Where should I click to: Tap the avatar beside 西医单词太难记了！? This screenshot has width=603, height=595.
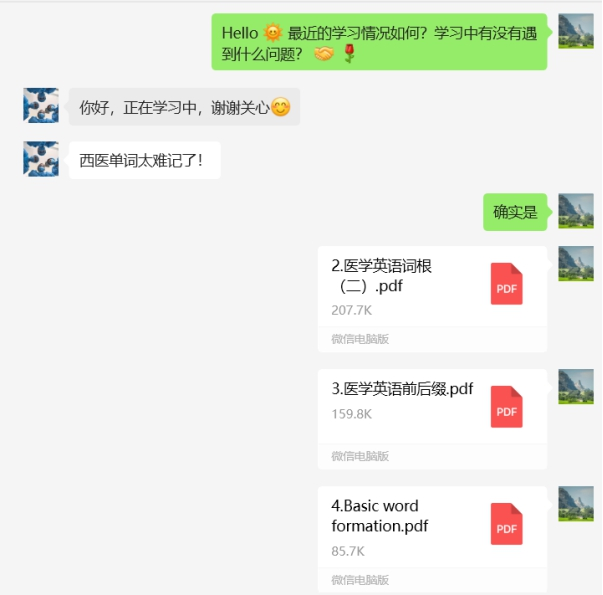[x=41, y=159]
